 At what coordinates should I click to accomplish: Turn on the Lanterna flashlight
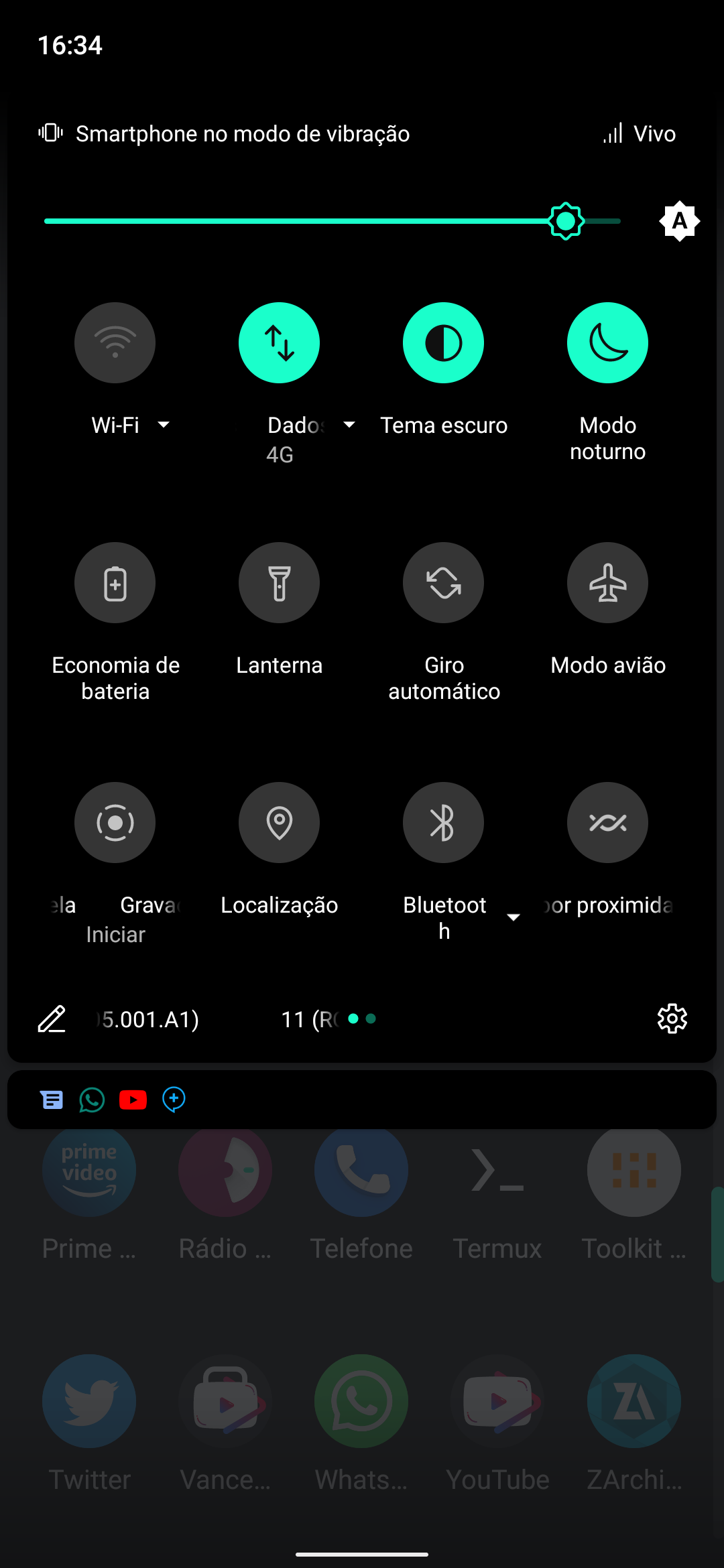click(x=279, y=583)
